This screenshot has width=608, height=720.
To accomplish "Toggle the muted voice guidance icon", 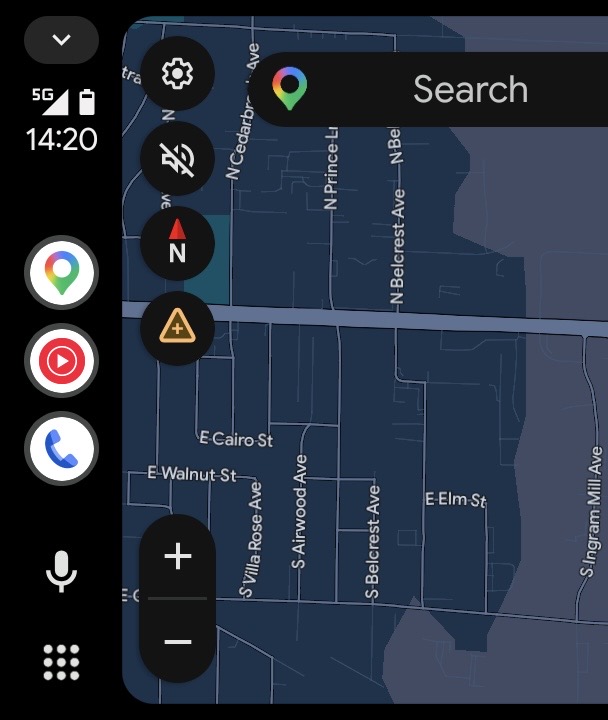I will (x=177, y=158).
